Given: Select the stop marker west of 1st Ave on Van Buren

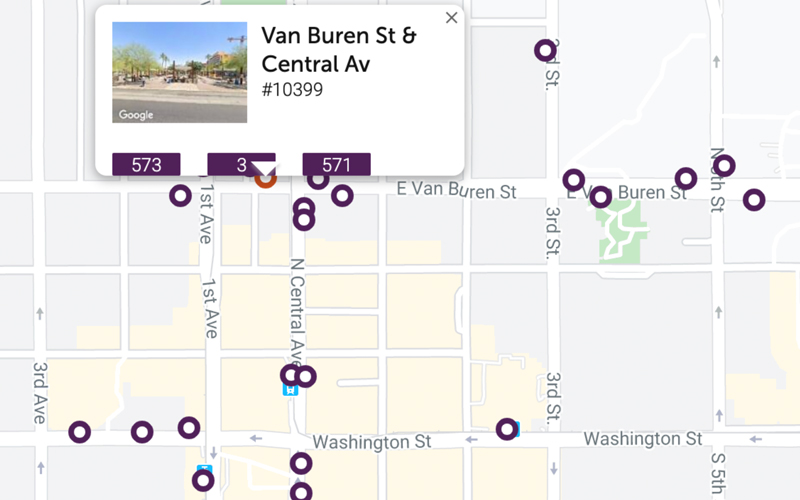Looking at the screenshot, I should point(180,196).
